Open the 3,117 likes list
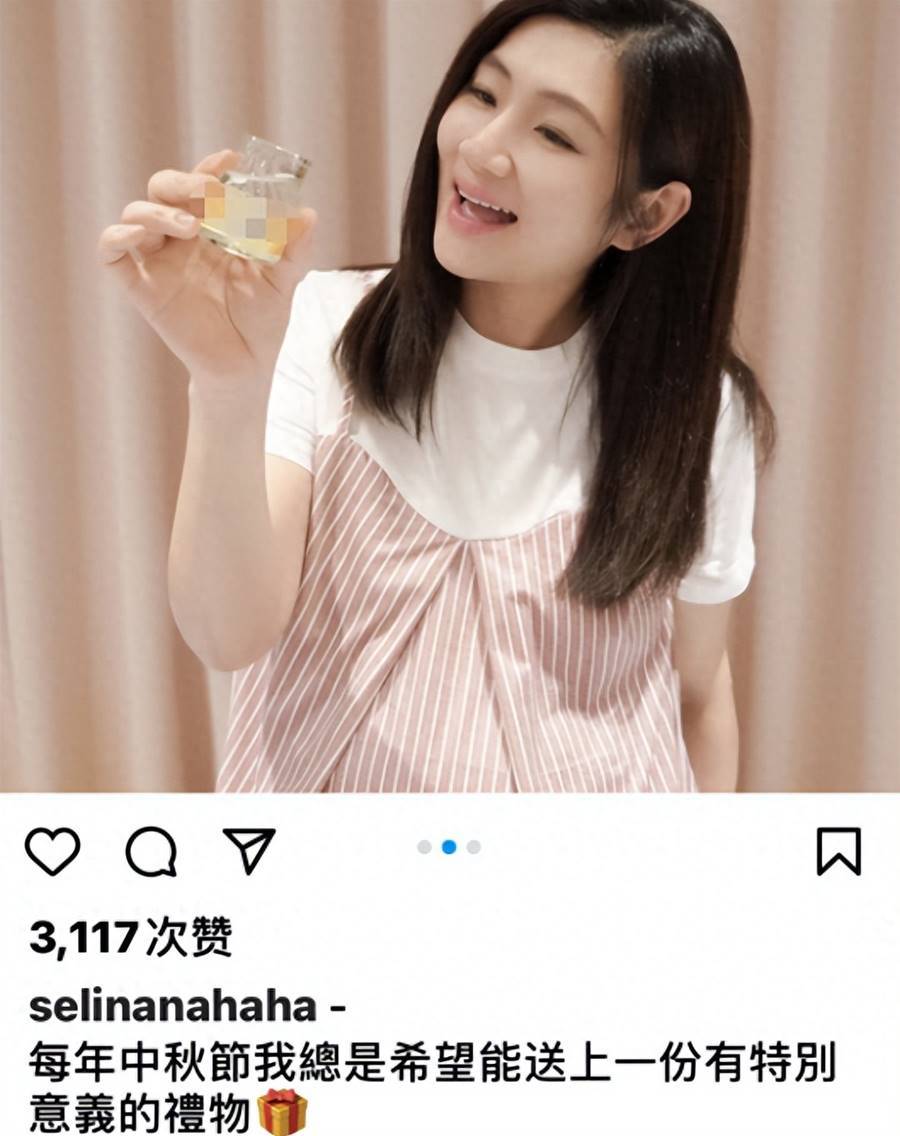The width and height of the screenshot is (900, 1136). coord(131,938)
